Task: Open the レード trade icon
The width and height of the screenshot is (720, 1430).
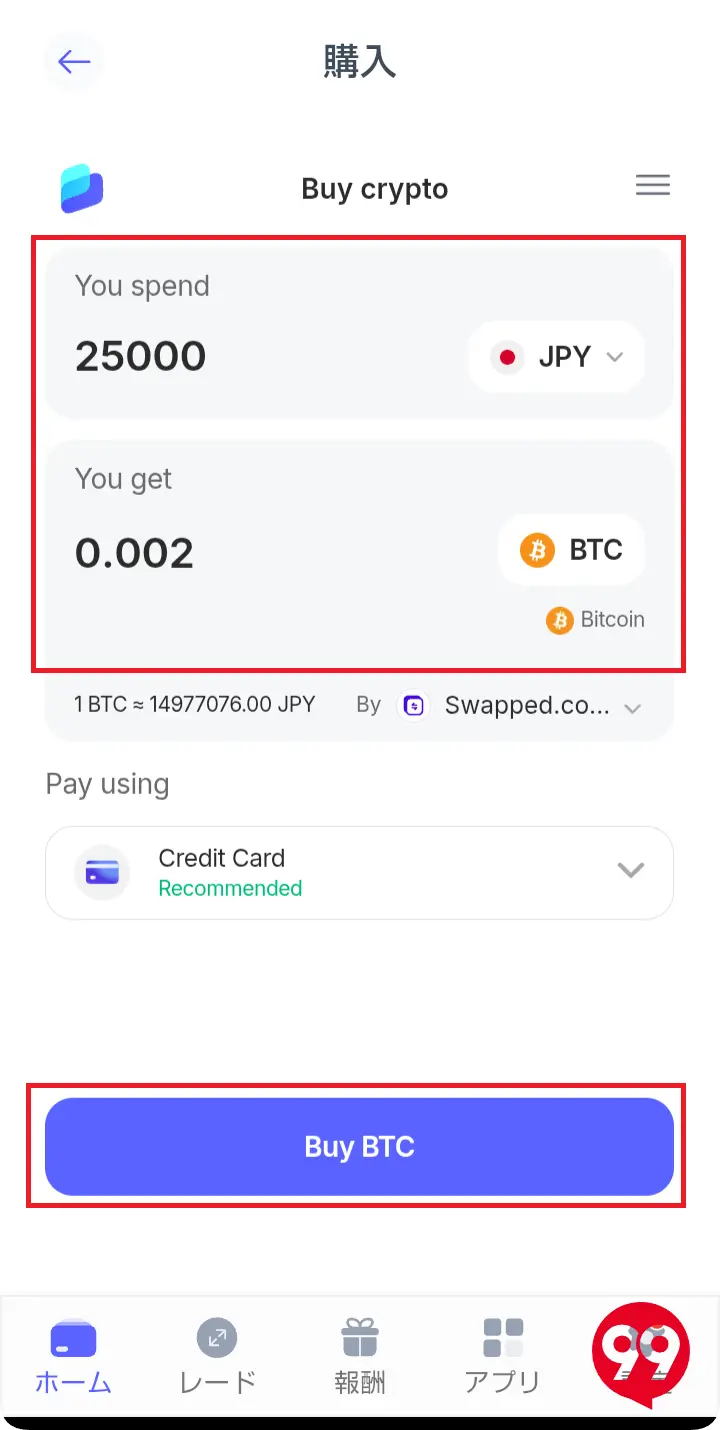Action: point(216,1337)
